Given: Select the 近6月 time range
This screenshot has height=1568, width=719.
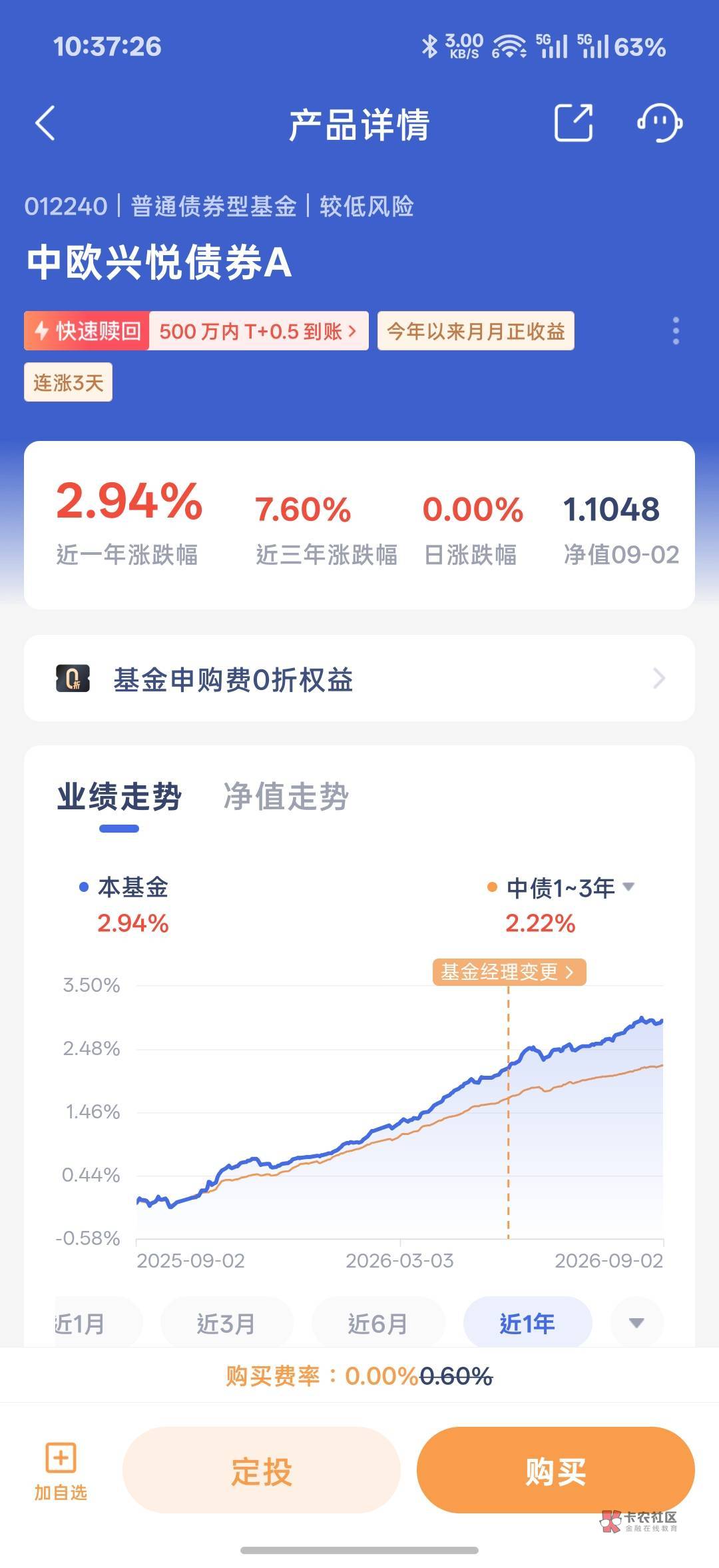Looking at the screenshot, I should click(377, 1323).
